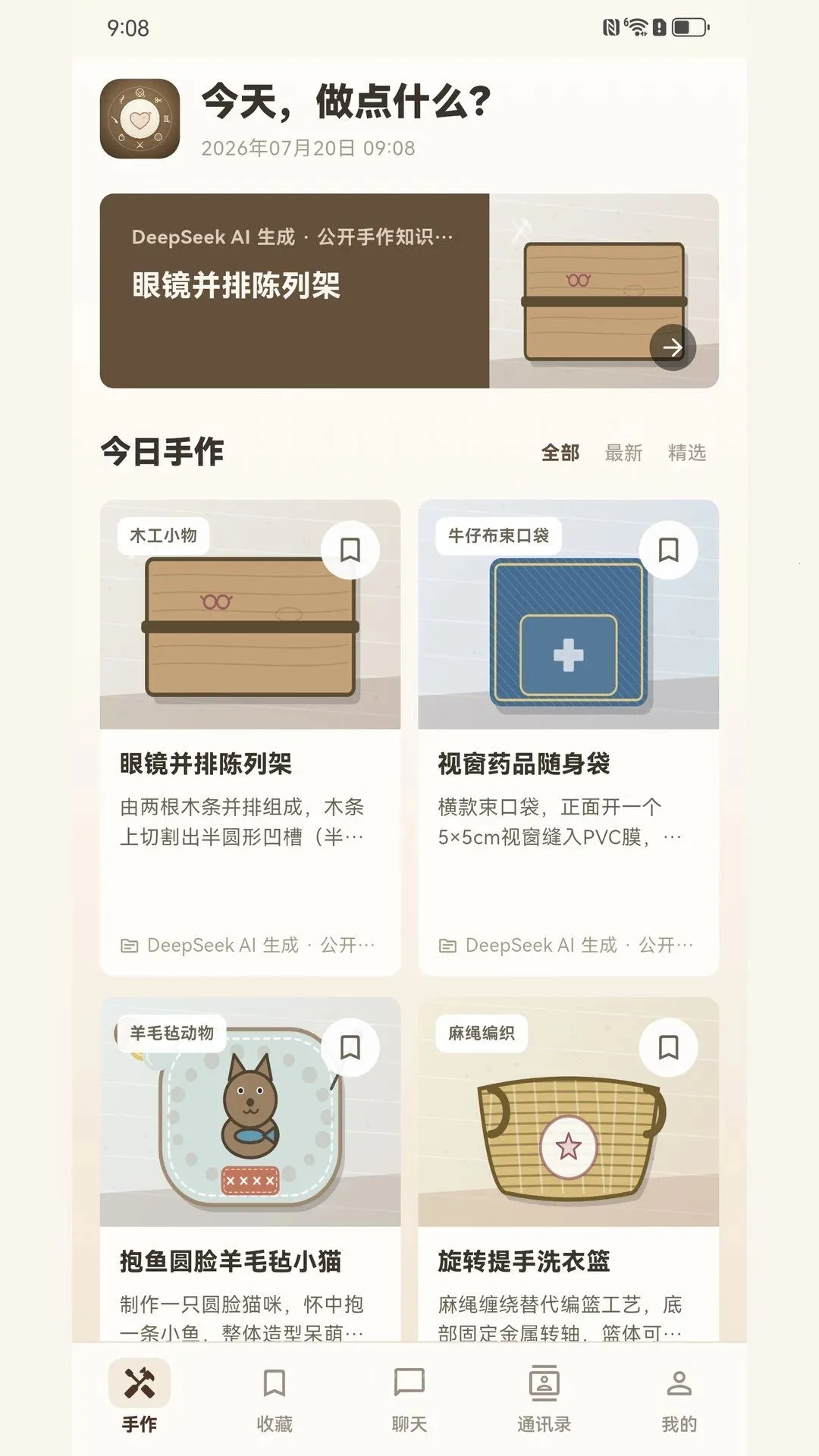This screenshot has height=1456, width=819.
Task: Switch to the 精选 filter
Action: click(687, 453)
